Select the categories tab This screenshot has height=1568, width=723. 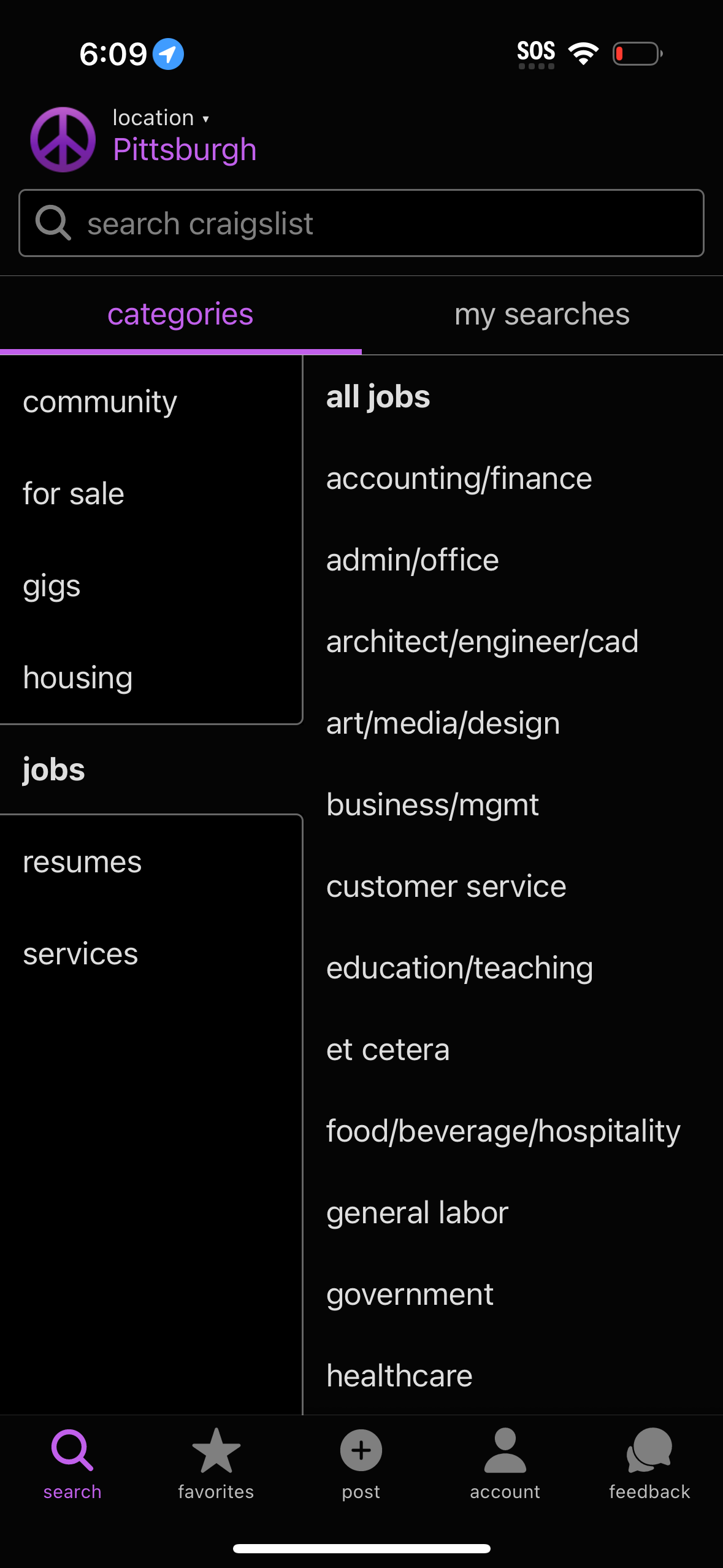coord(180,314)
